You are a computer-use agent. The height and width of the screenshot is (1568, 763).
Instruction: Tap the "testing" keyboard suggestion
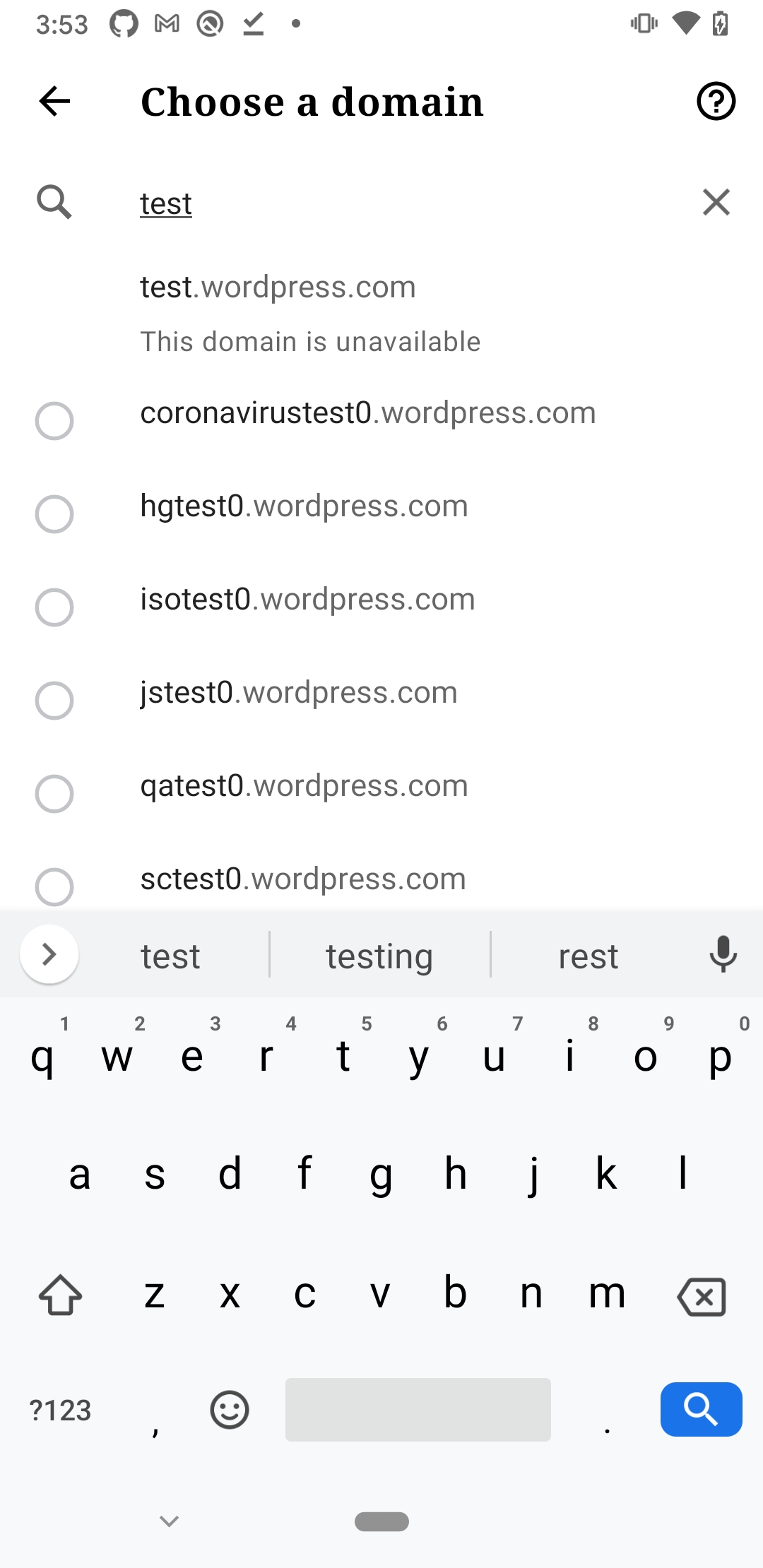(x=379, y=956)
